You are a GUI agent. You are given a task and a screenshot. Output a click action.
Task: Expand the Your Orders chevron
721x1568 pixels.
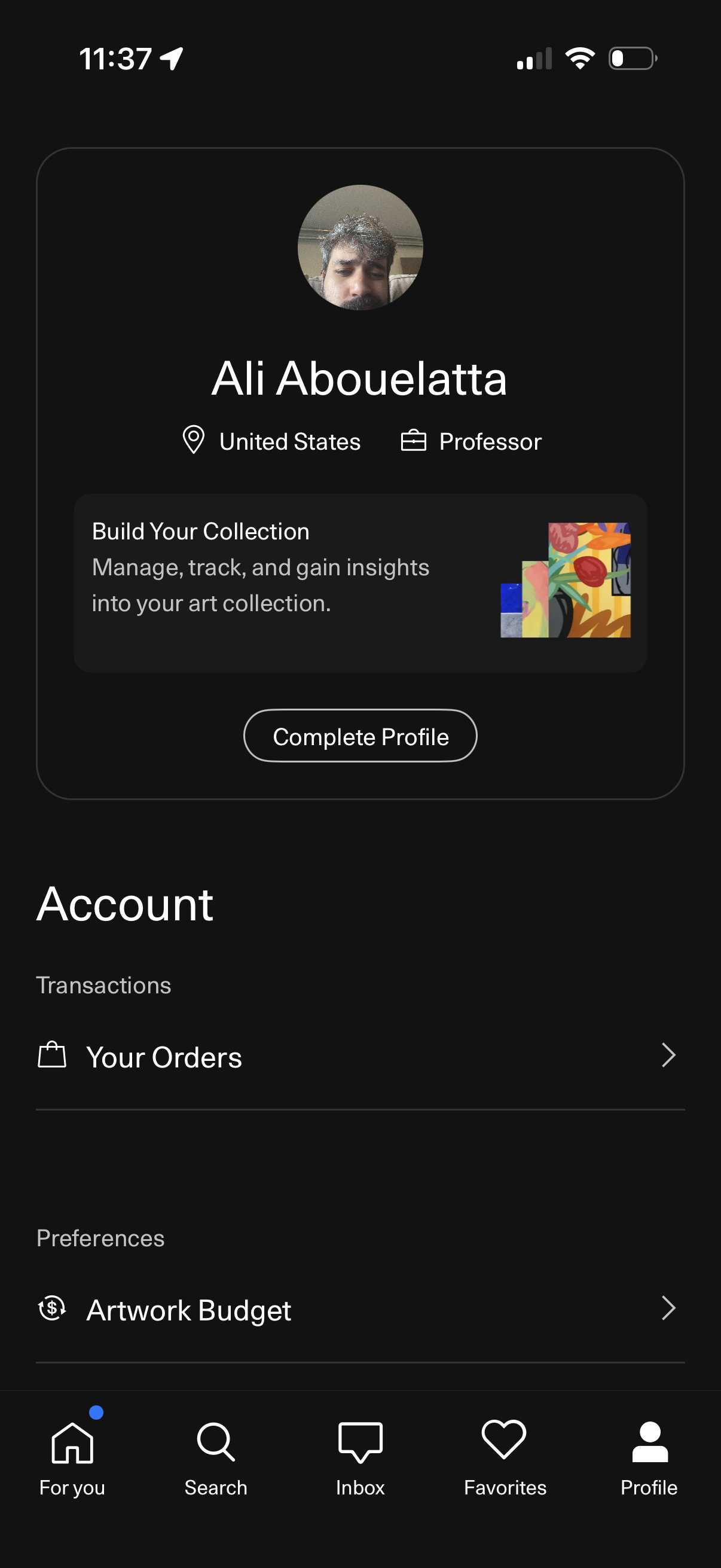tap(668, 1056)
